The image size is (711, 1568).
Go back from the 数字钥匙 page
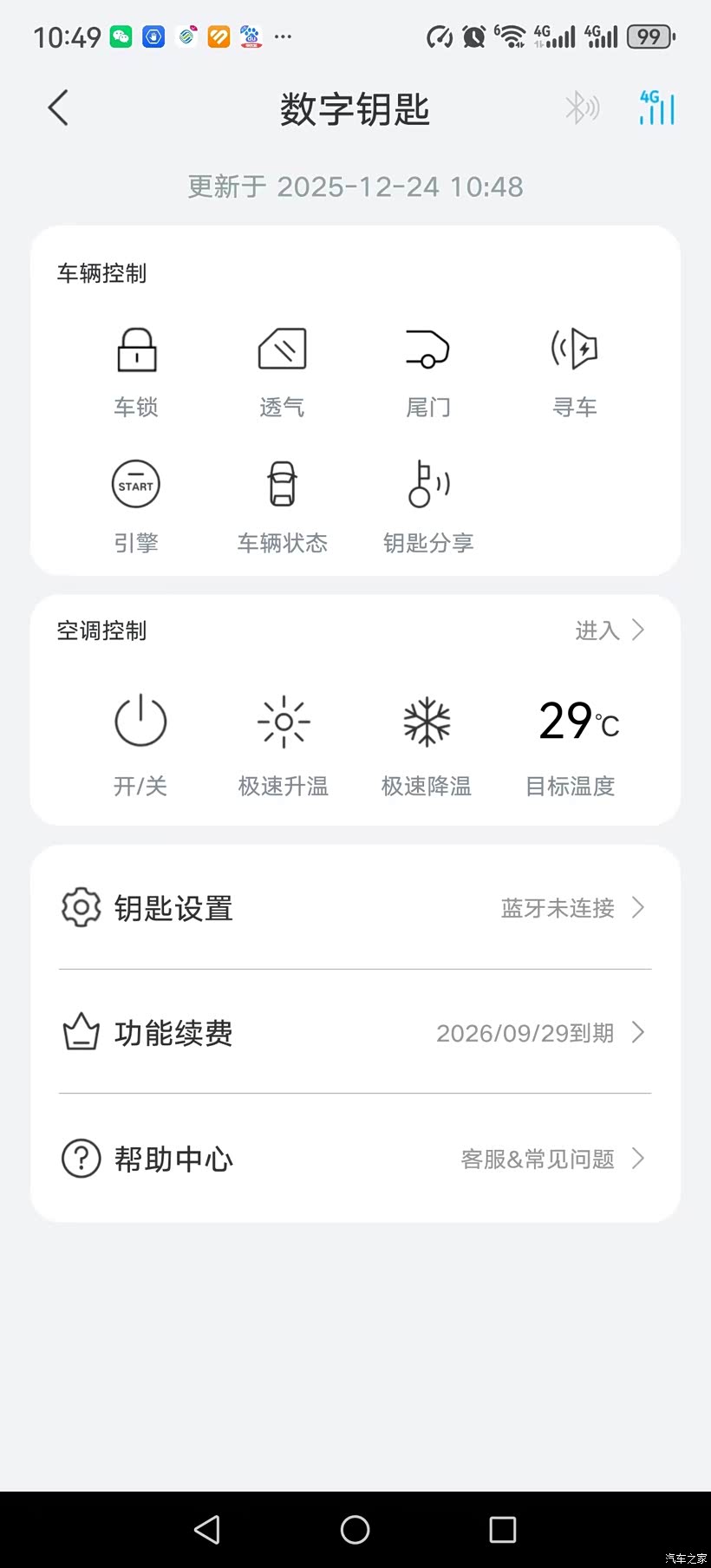[x=58, y=108]
